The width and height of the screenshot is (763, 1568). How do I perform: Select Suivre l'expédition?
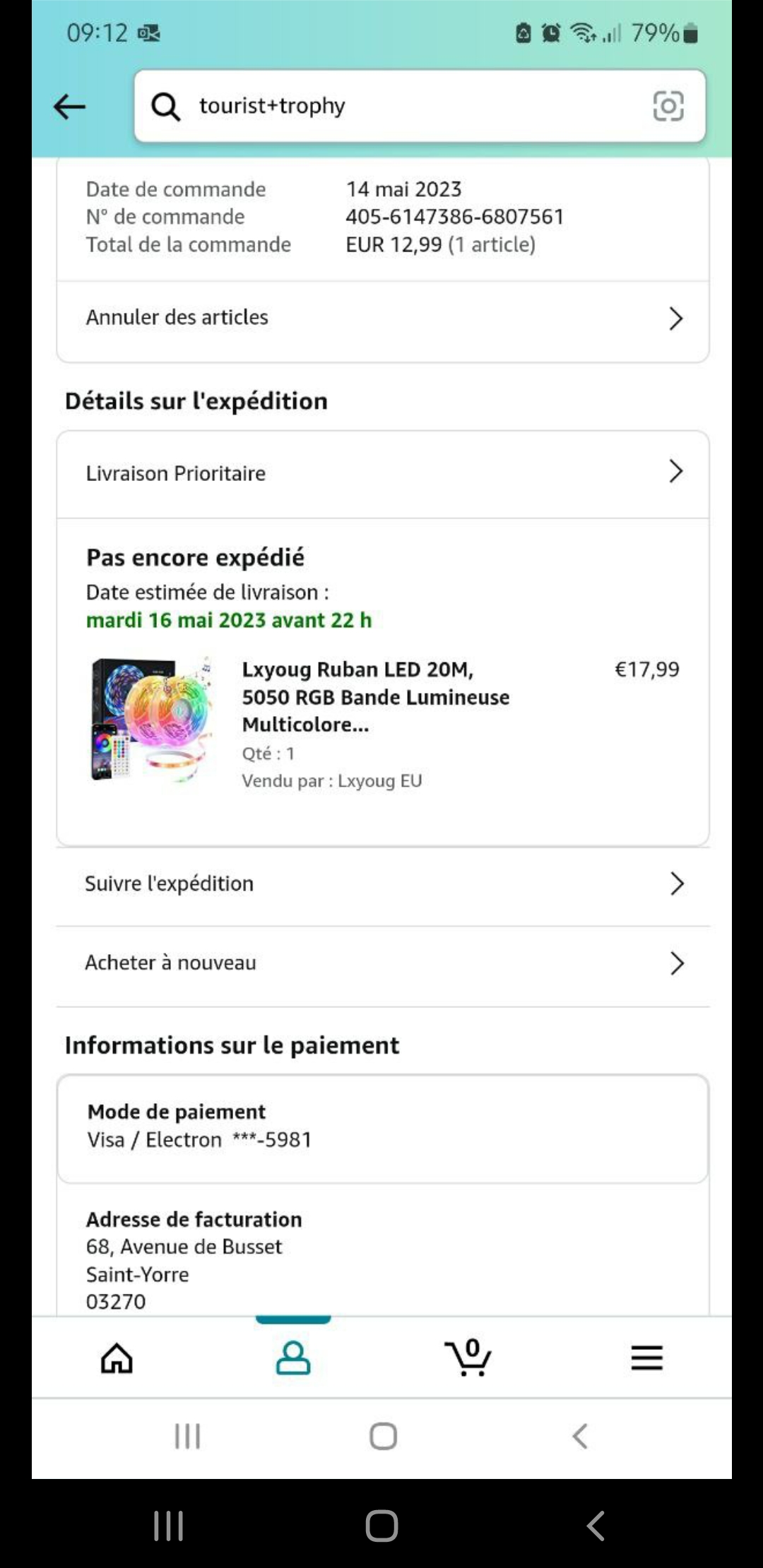coord(382,884)
